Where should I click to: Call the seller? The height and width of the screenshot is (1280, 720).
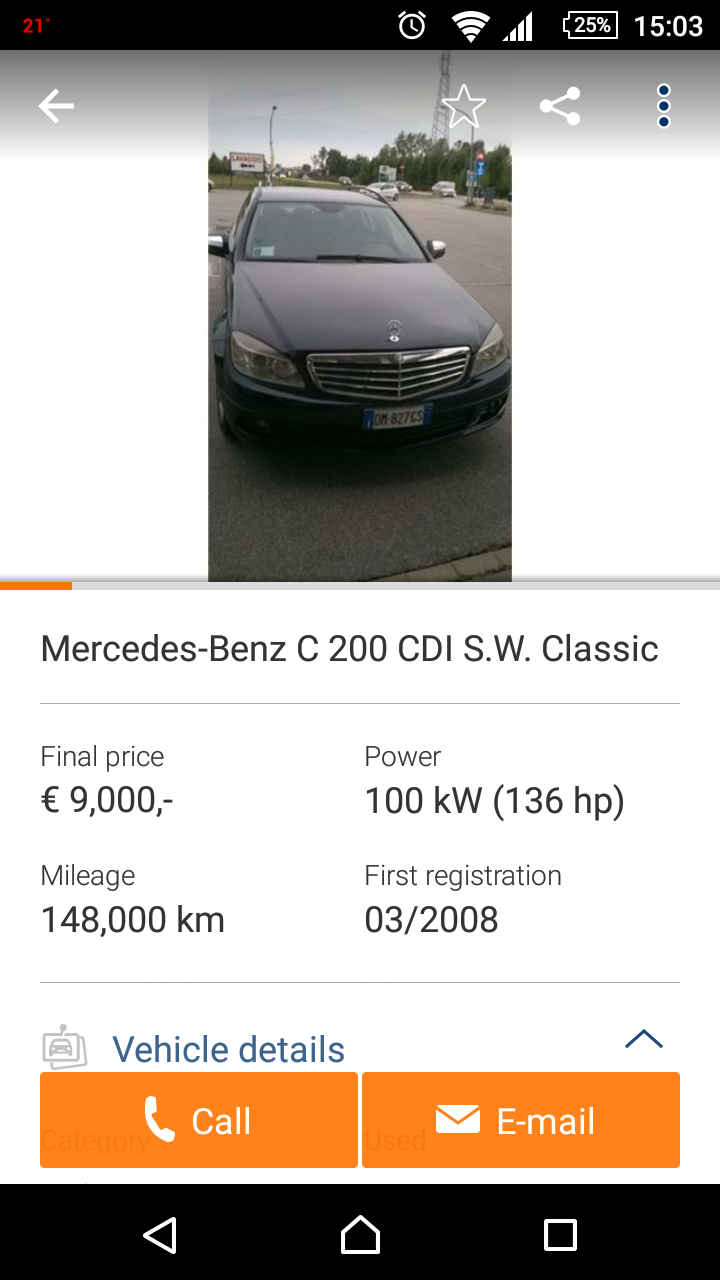pos(199,1120)
